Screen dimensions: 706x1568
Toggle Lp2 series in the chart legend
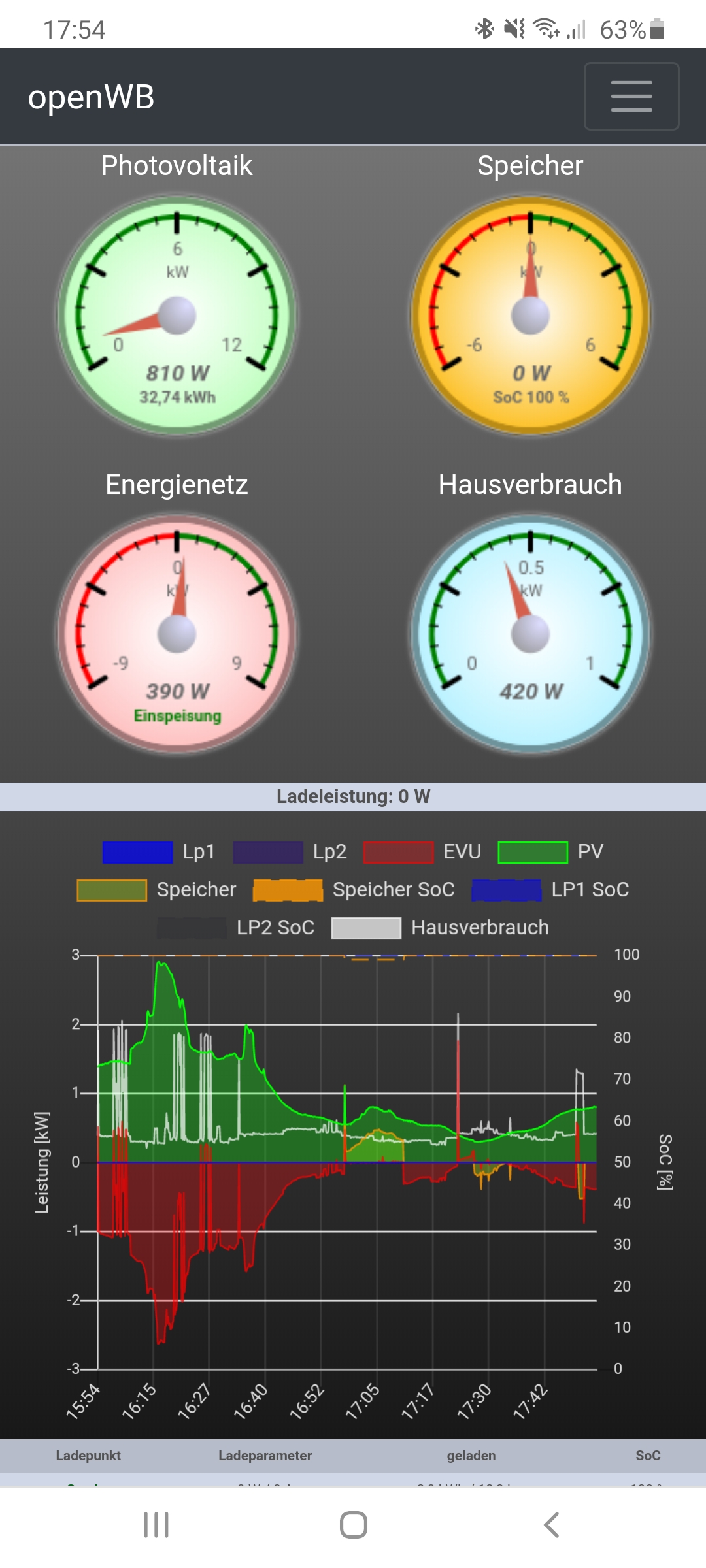(290, 852)
